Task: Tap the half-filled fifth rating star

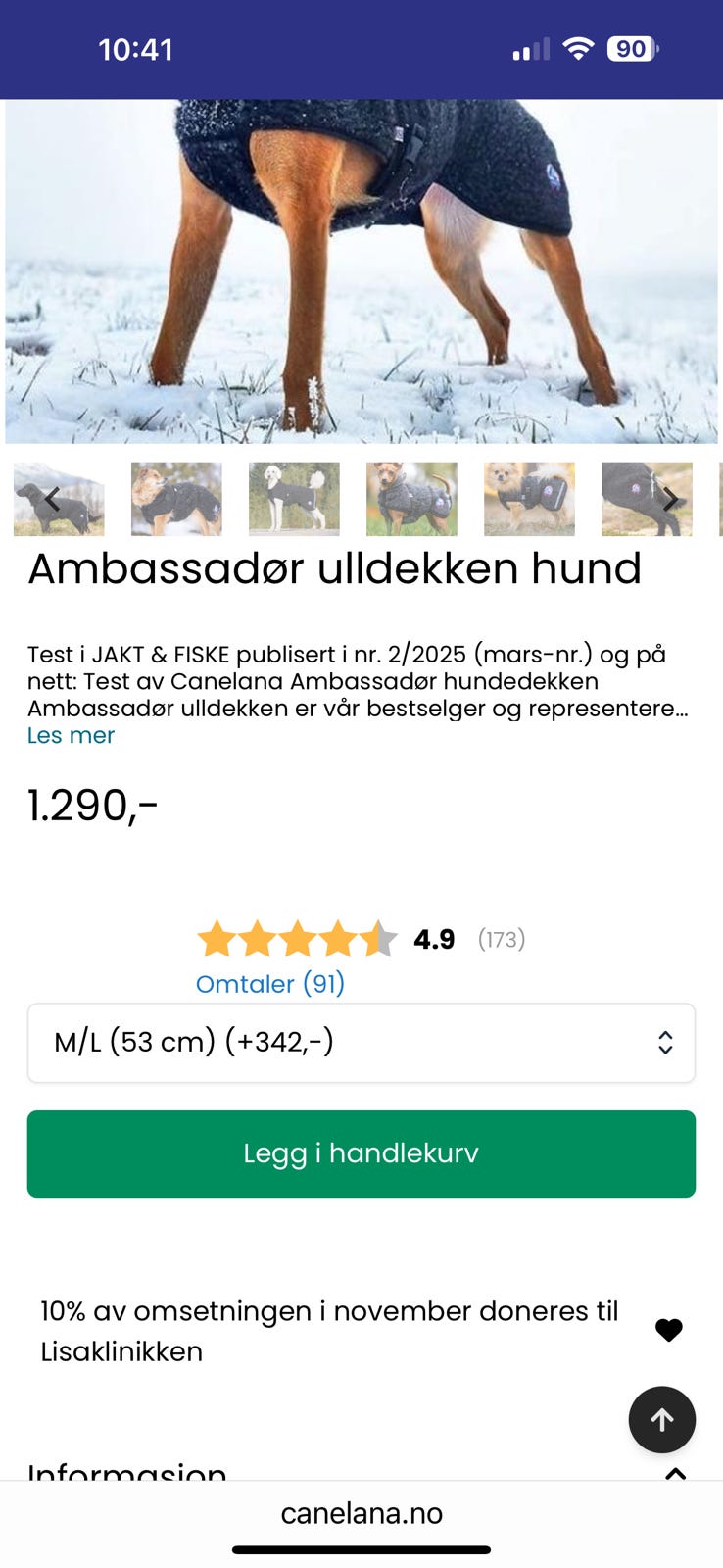Action: point(382,939)
